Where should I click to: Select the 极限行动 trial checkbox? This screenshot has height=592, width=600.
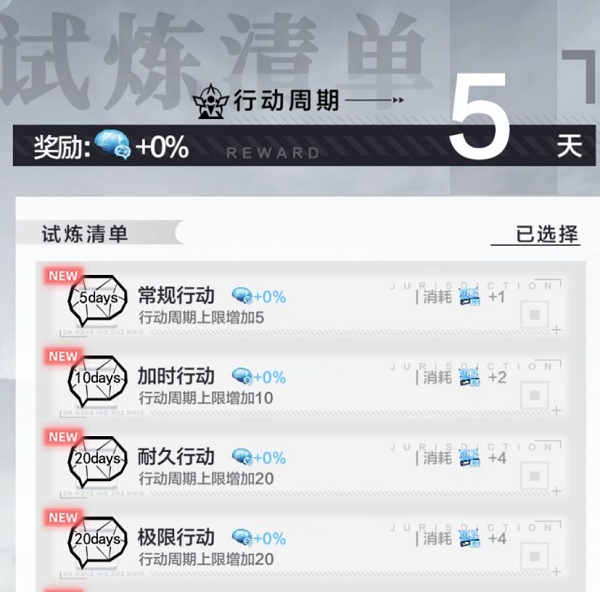pyautogui.click(x=534, y=555)
